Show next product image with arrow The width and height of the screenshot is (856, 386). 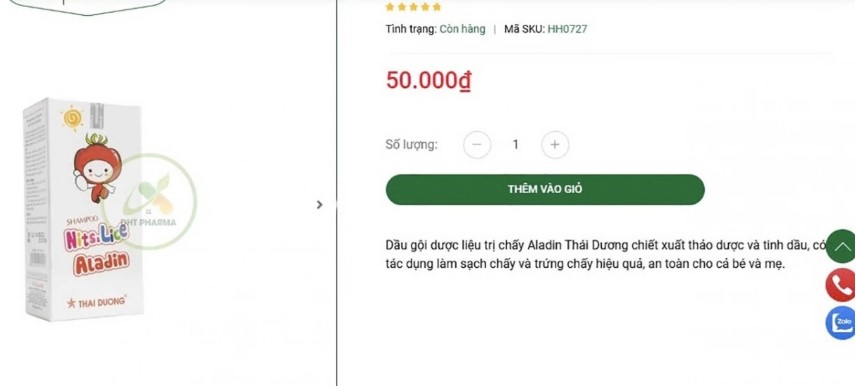point(320,205)
